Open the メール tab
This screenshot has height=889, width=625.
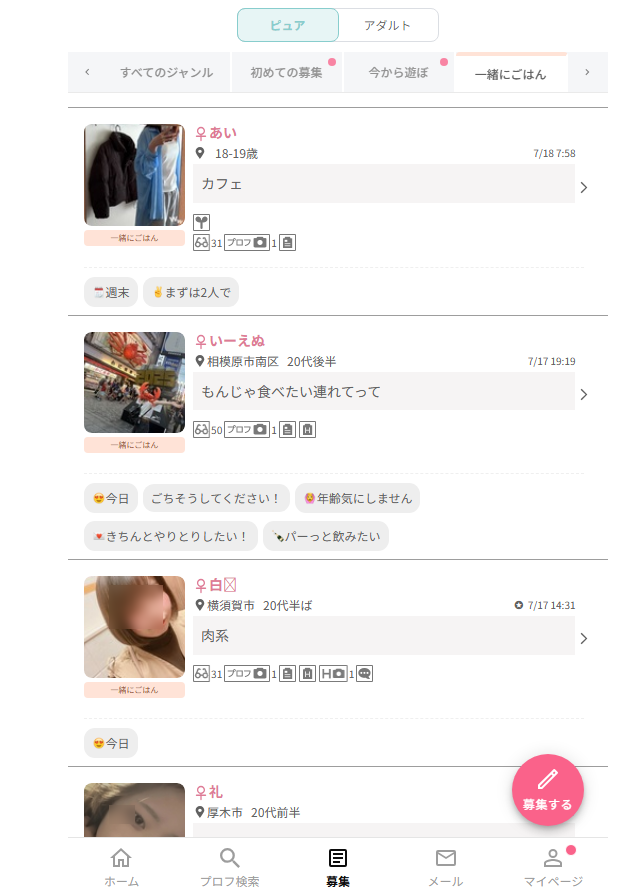(x=445, y=866)
